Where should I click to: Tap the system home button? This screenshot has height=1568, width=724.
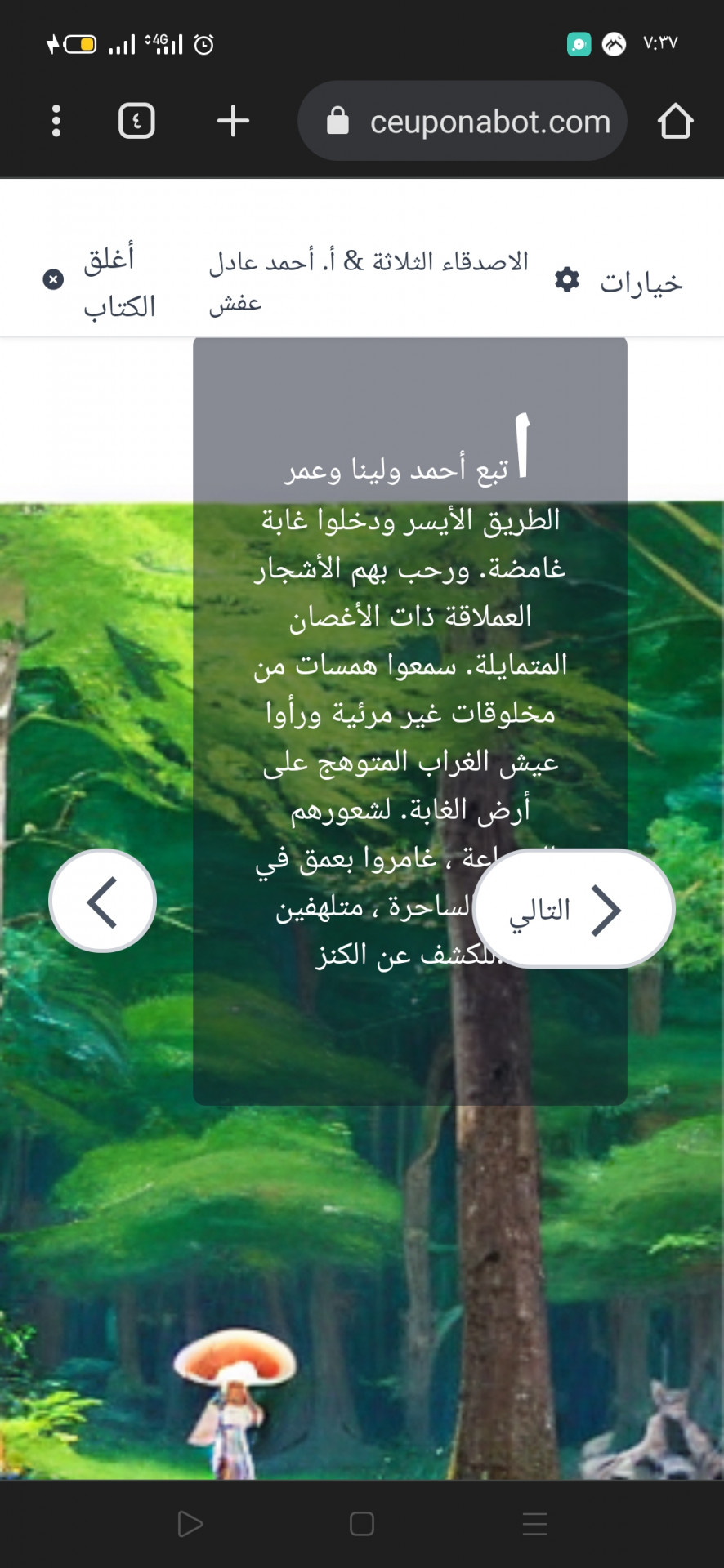361,1524
